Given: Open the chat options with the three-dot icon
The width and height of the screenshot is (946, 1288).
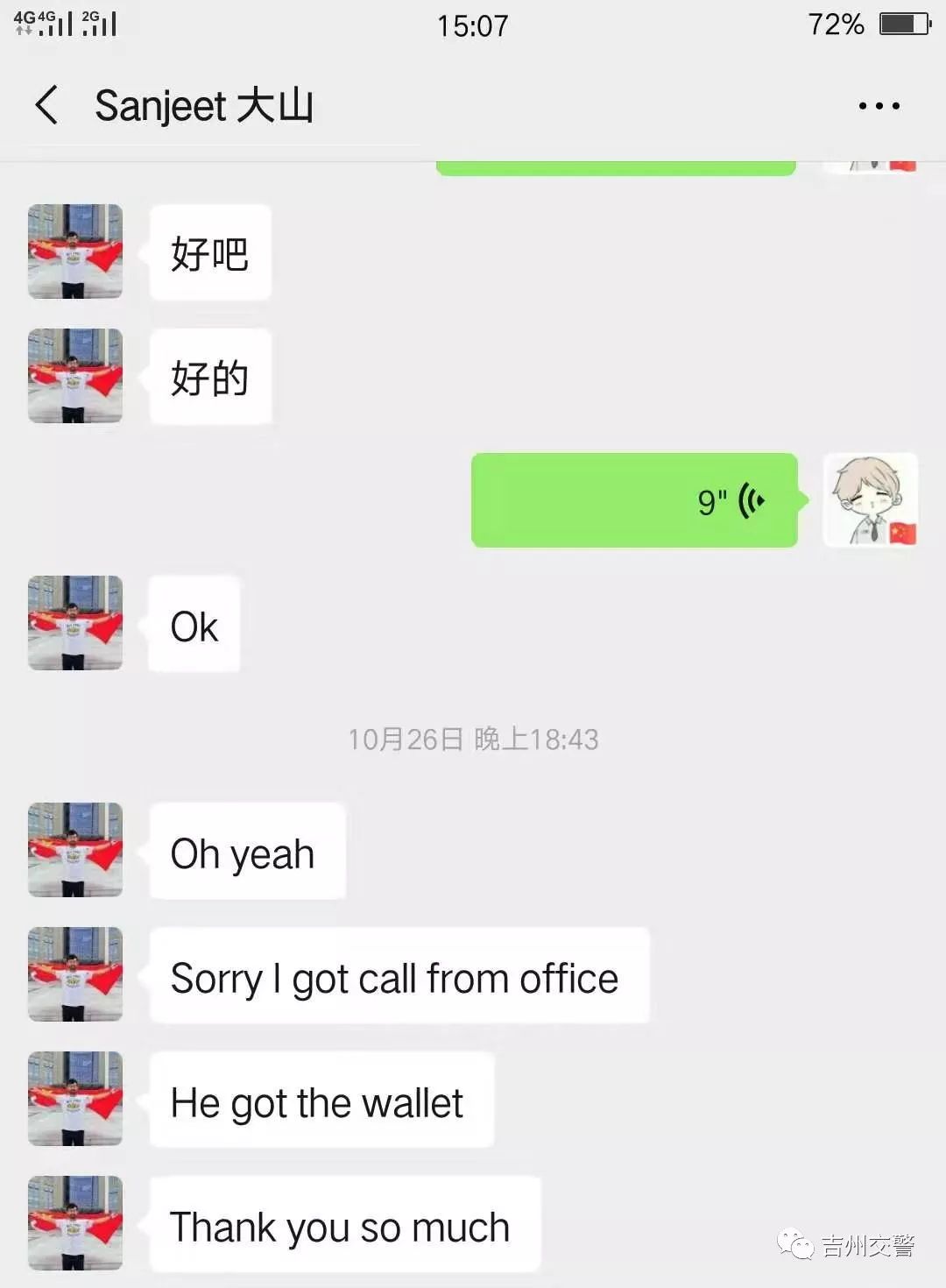Looking at the screenshot, I should [879, 104].
